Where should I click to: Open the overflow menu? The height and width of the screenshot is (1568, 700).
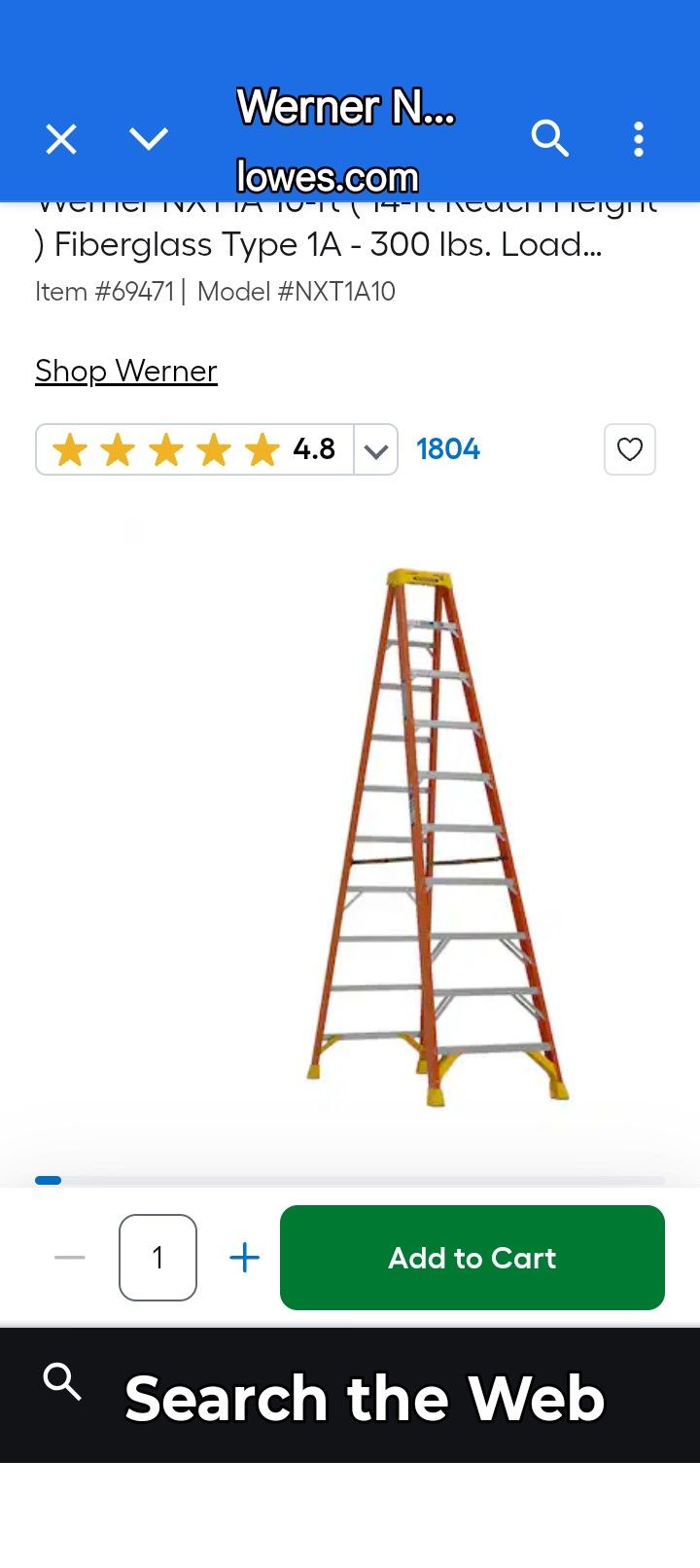(x=639, y=139)
